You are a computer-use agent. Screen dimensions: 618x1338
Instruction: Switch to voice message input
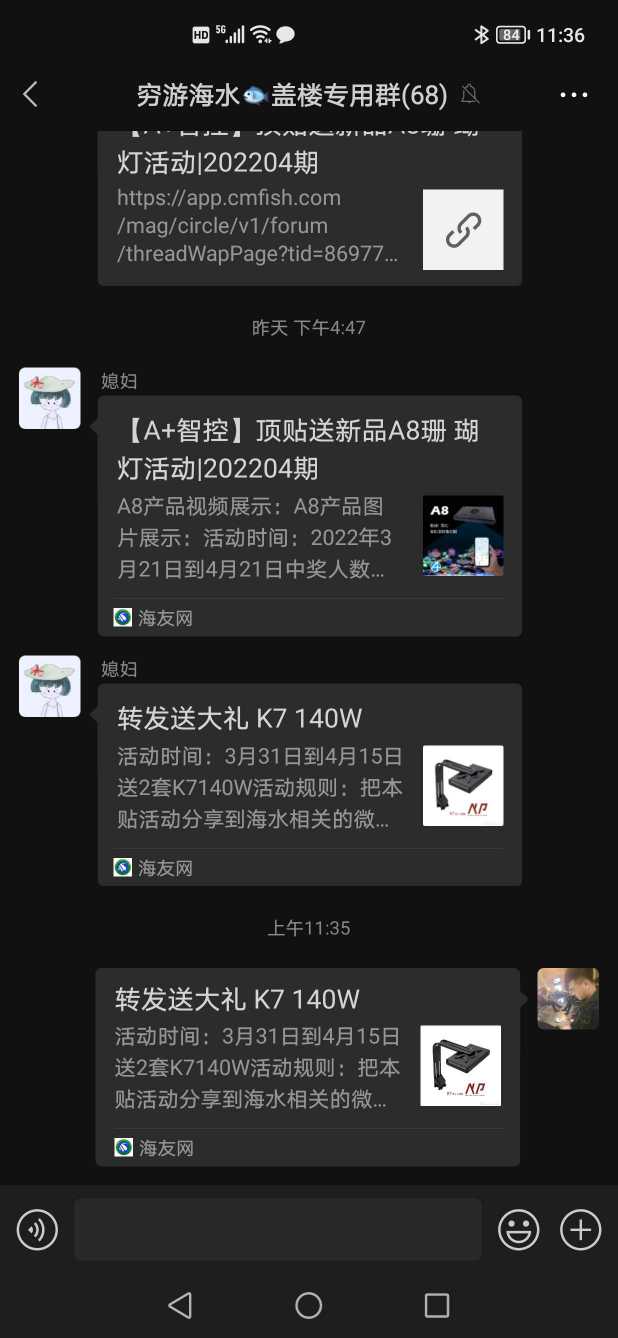point(38,1229)
